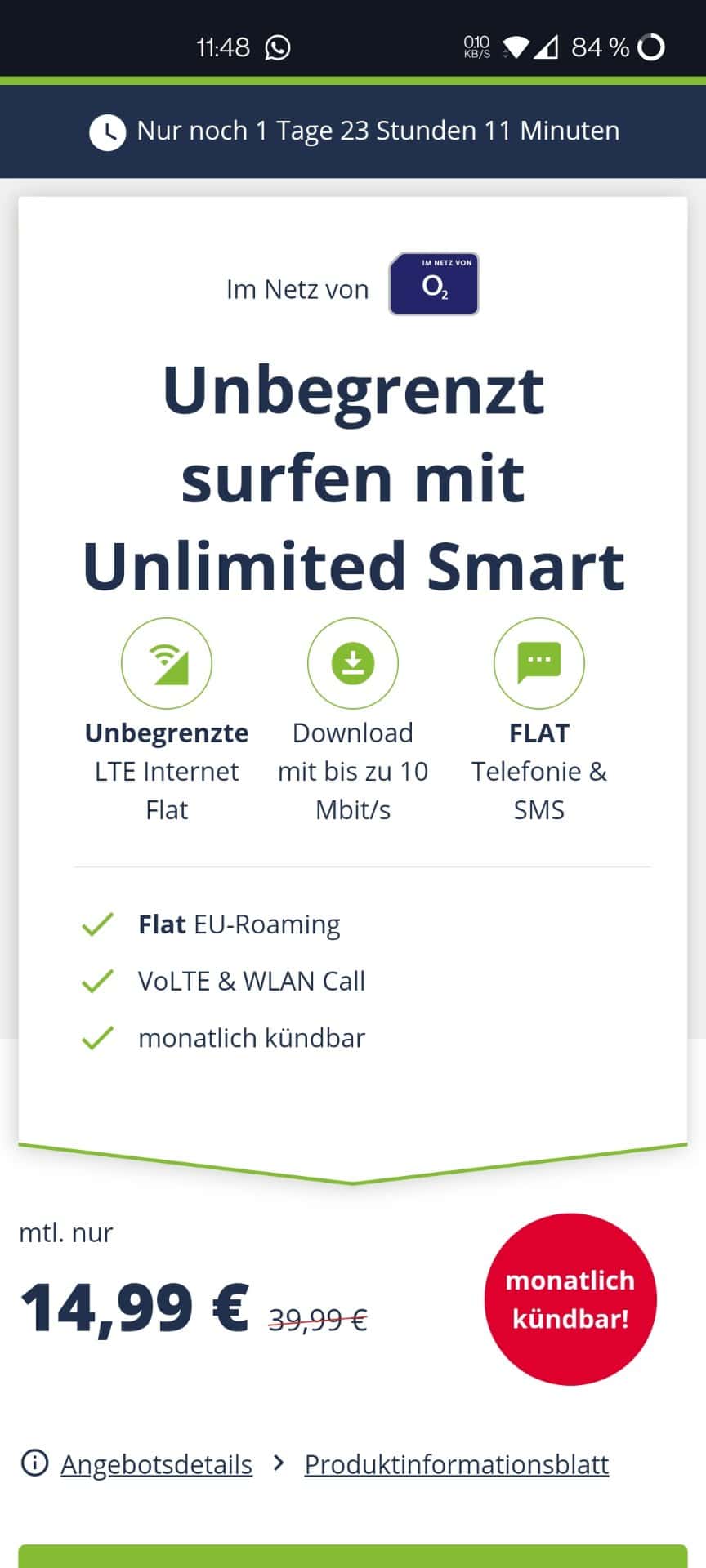This screenshot has height=1568, width=706.
Task: Open the Angebotsdetails link
Action: 156,1464
